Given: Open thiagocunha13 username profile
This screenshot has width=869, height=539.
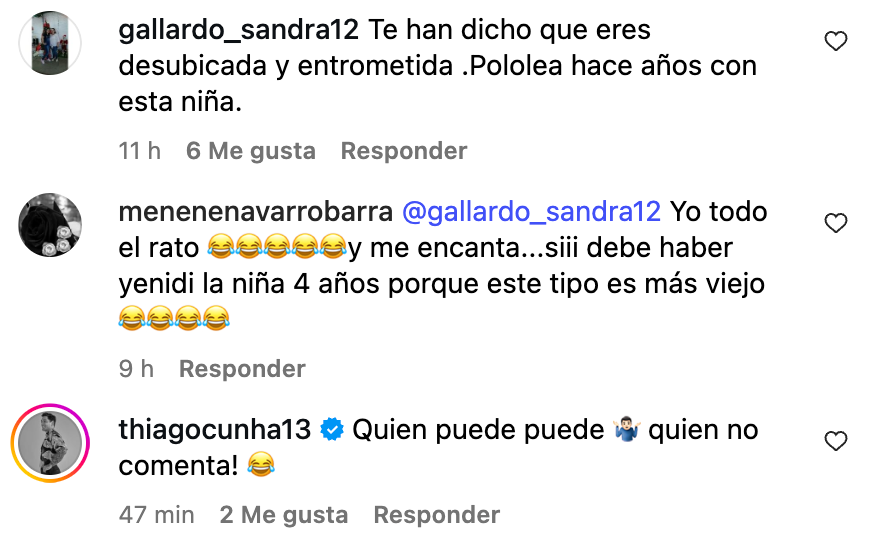Looking at the screenshot, I should (x=215, y=430).
